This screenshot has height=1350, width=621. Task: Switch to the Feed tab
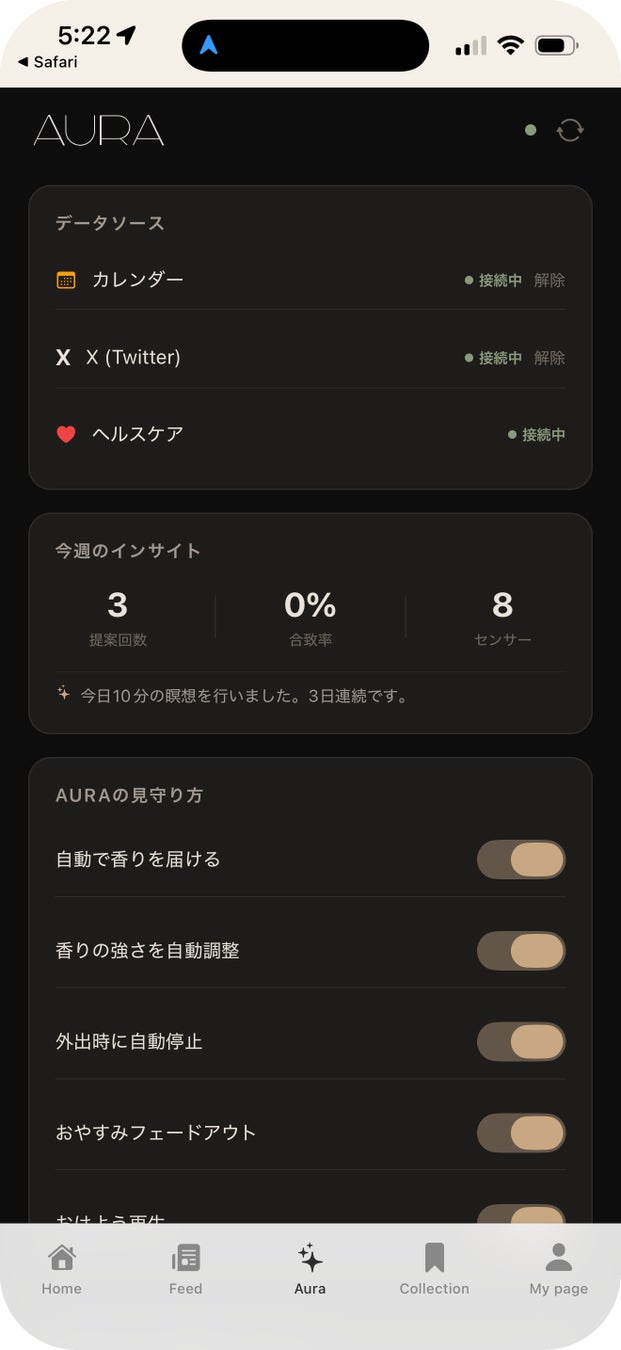coord(186,1269)
